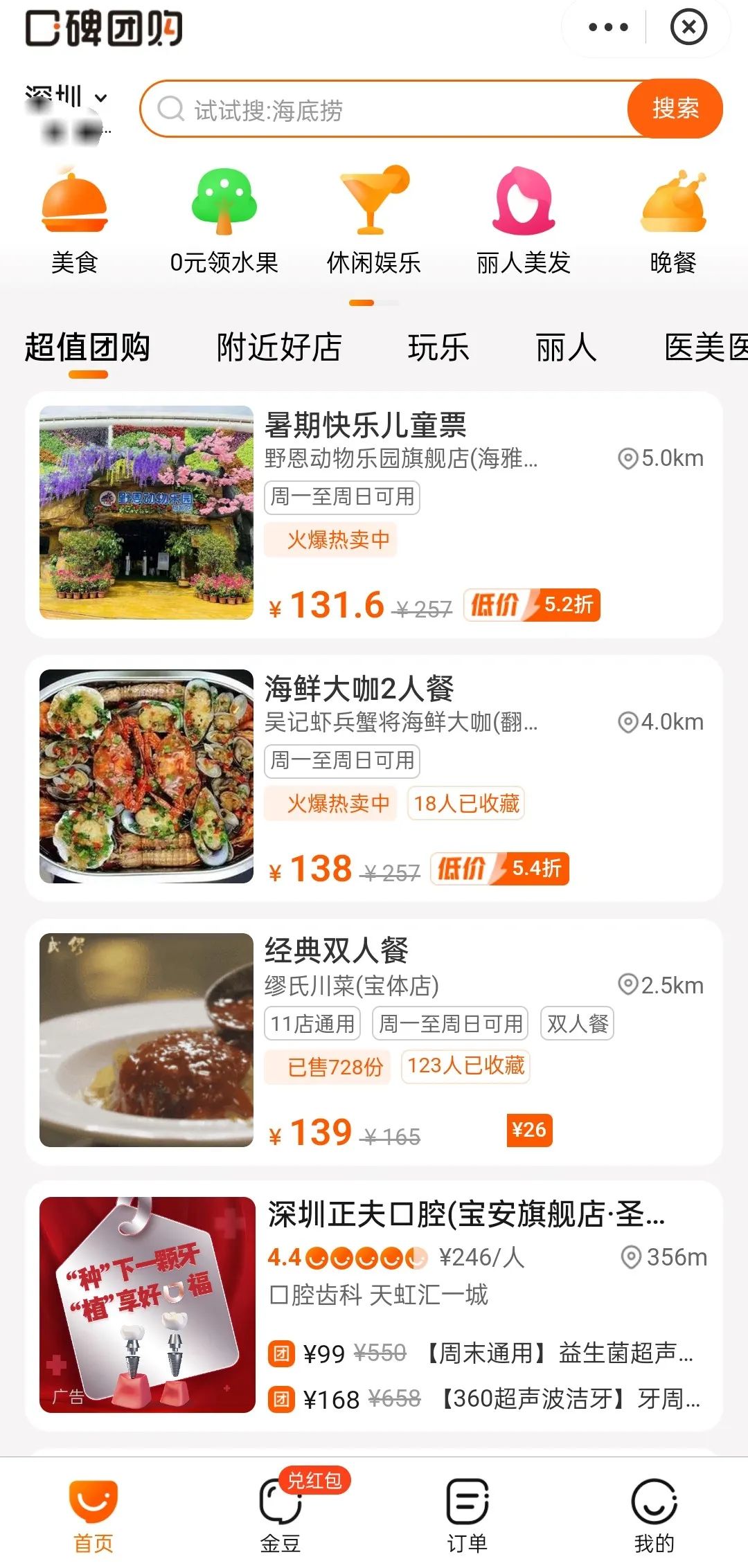The width and height of the screenshot is (748, 1568).
Task: Select the 丽人 tab
Action: point(566,348)
